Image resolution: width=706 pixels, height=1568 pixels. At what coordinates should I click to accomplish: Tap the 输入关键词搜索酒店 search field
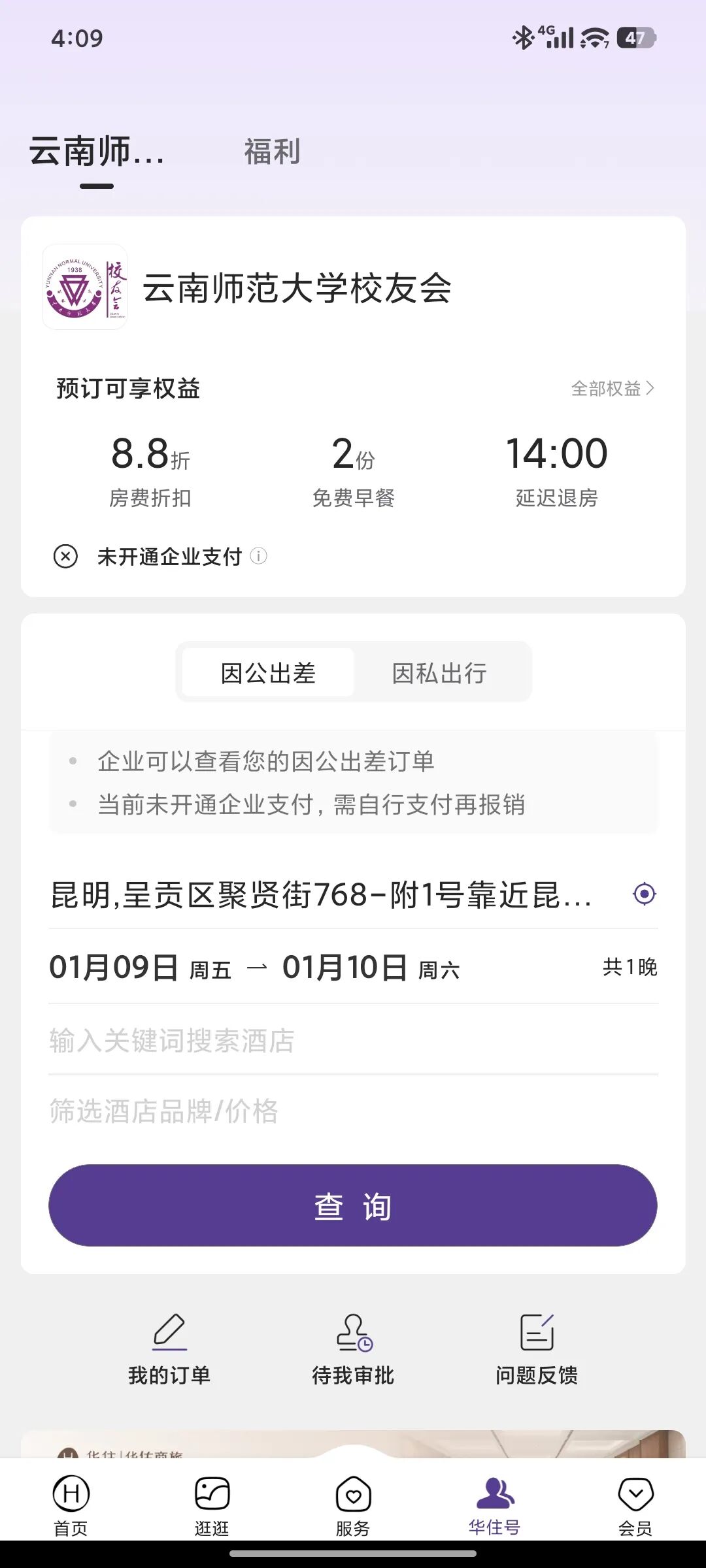click(353, 1040)
